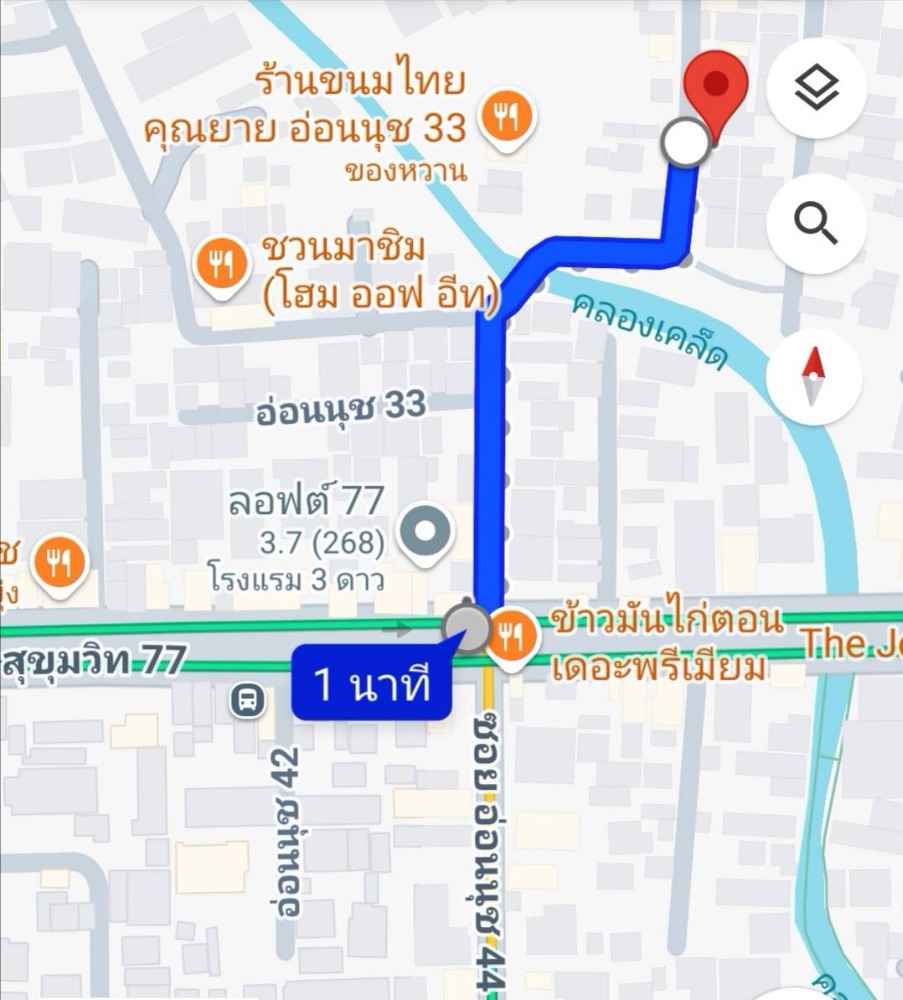This screenshot has height=1000, width=903.
Task: View the ลอฟต์ 77 hotel marker
Action: pos(425,531)
